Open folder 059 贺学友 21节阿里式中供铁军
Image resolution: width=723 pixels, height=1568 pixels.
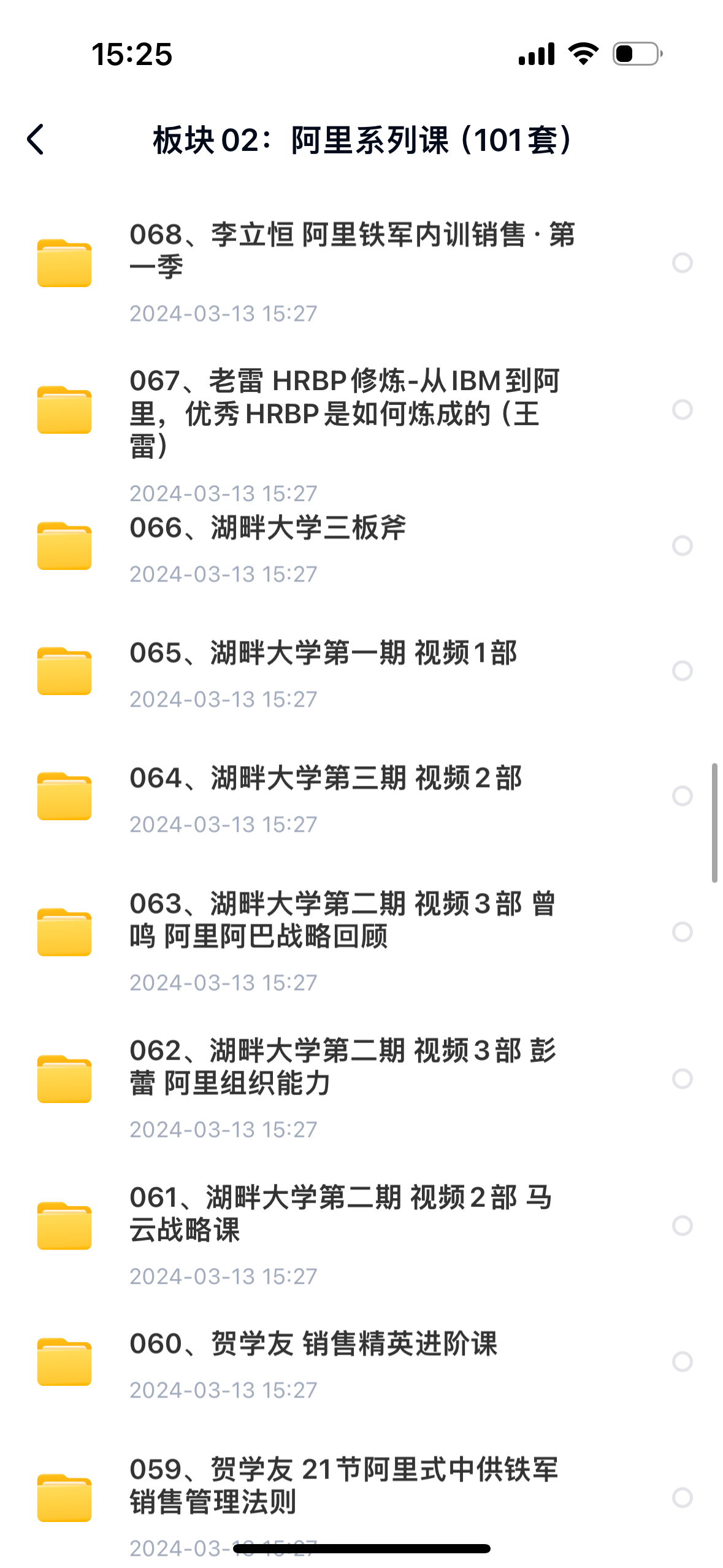(343, 1485)
